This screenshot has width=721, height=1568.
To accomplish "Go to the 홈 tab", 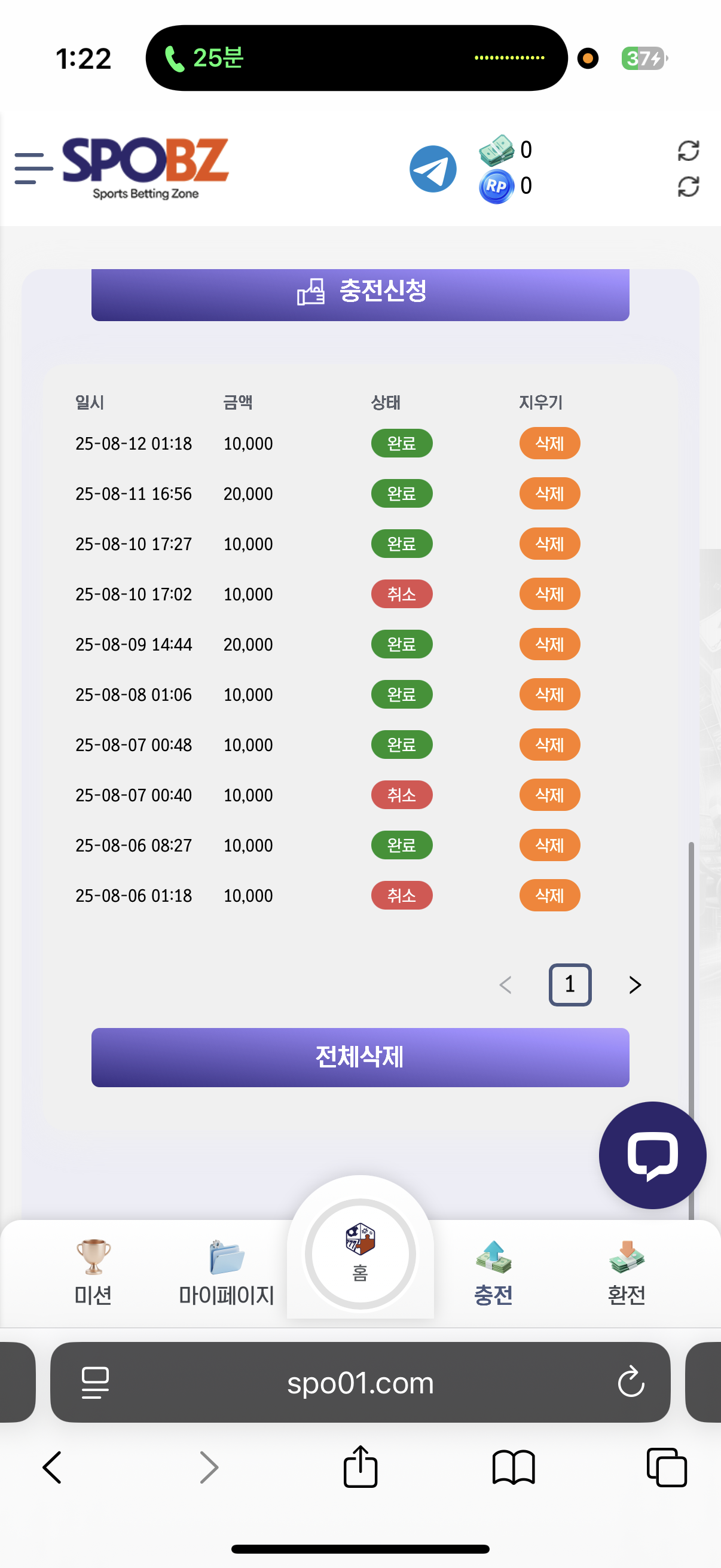I will [x=360, y=1253].
